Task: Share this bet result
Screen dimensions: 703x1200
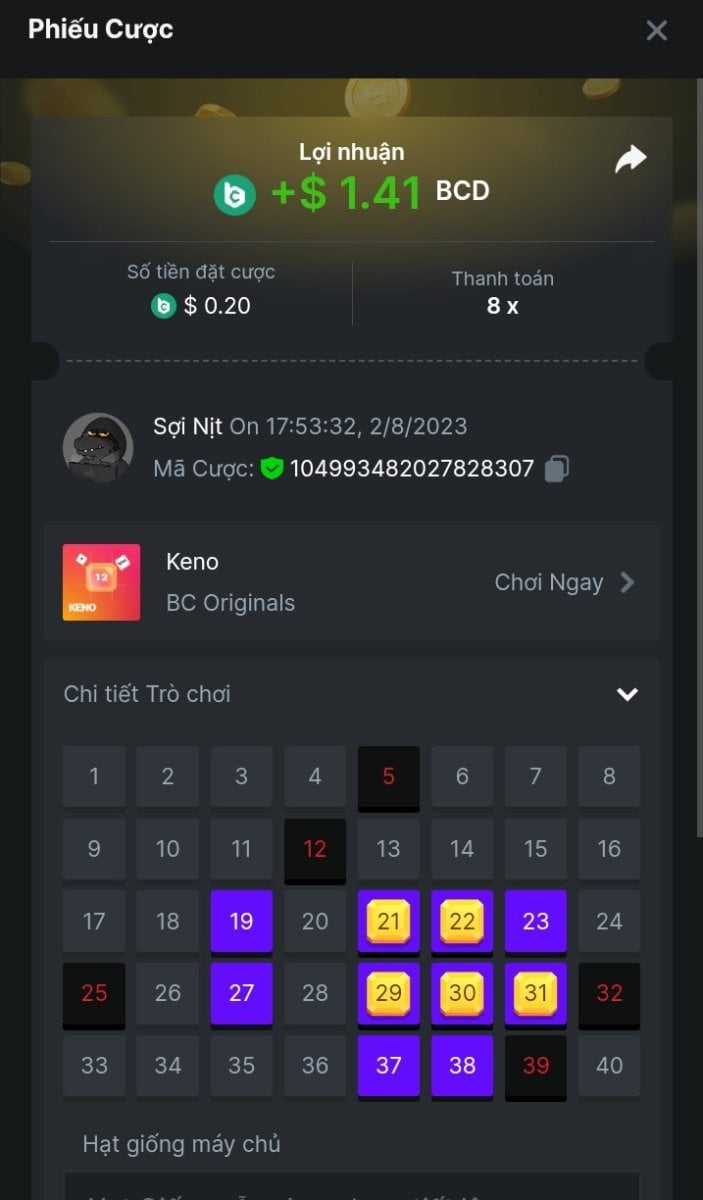Action: (x=630, y=160)
